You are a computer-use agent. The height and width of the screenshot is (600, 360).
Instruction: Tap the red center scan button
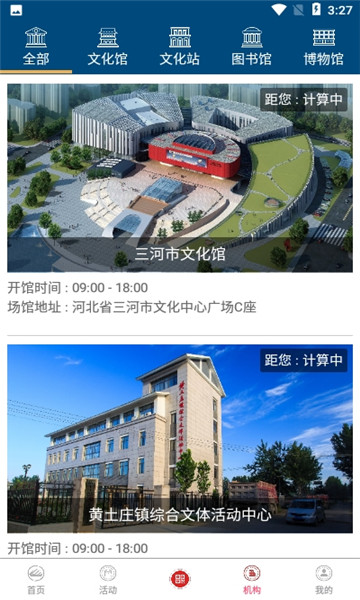click(x=180, y=579)
